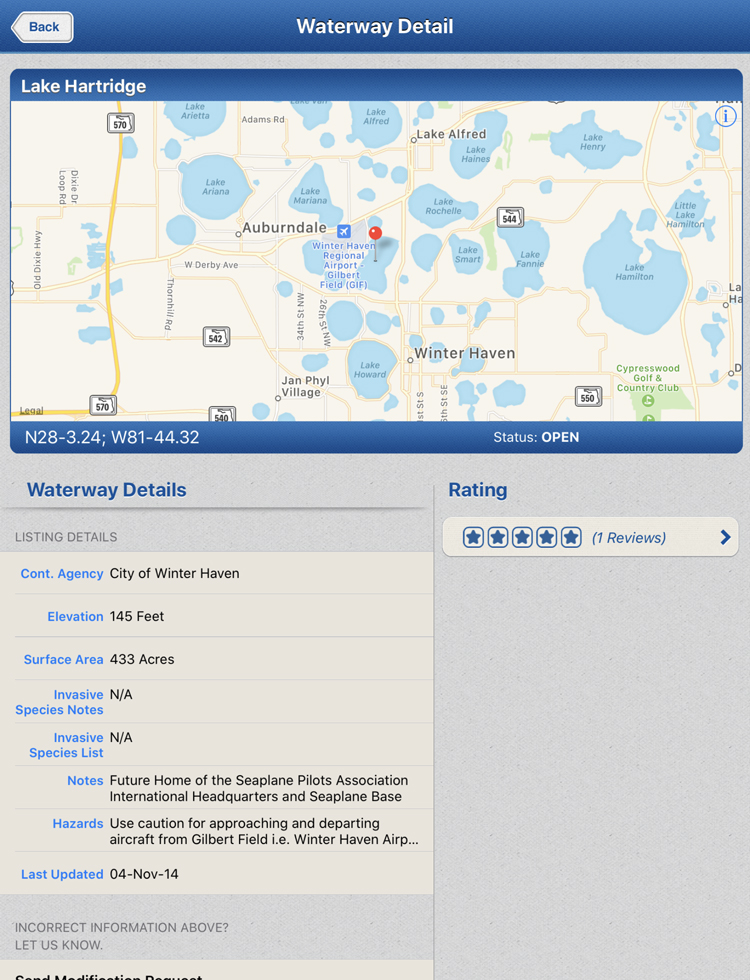Open the 1 Reviews rating row

point(590,537)
